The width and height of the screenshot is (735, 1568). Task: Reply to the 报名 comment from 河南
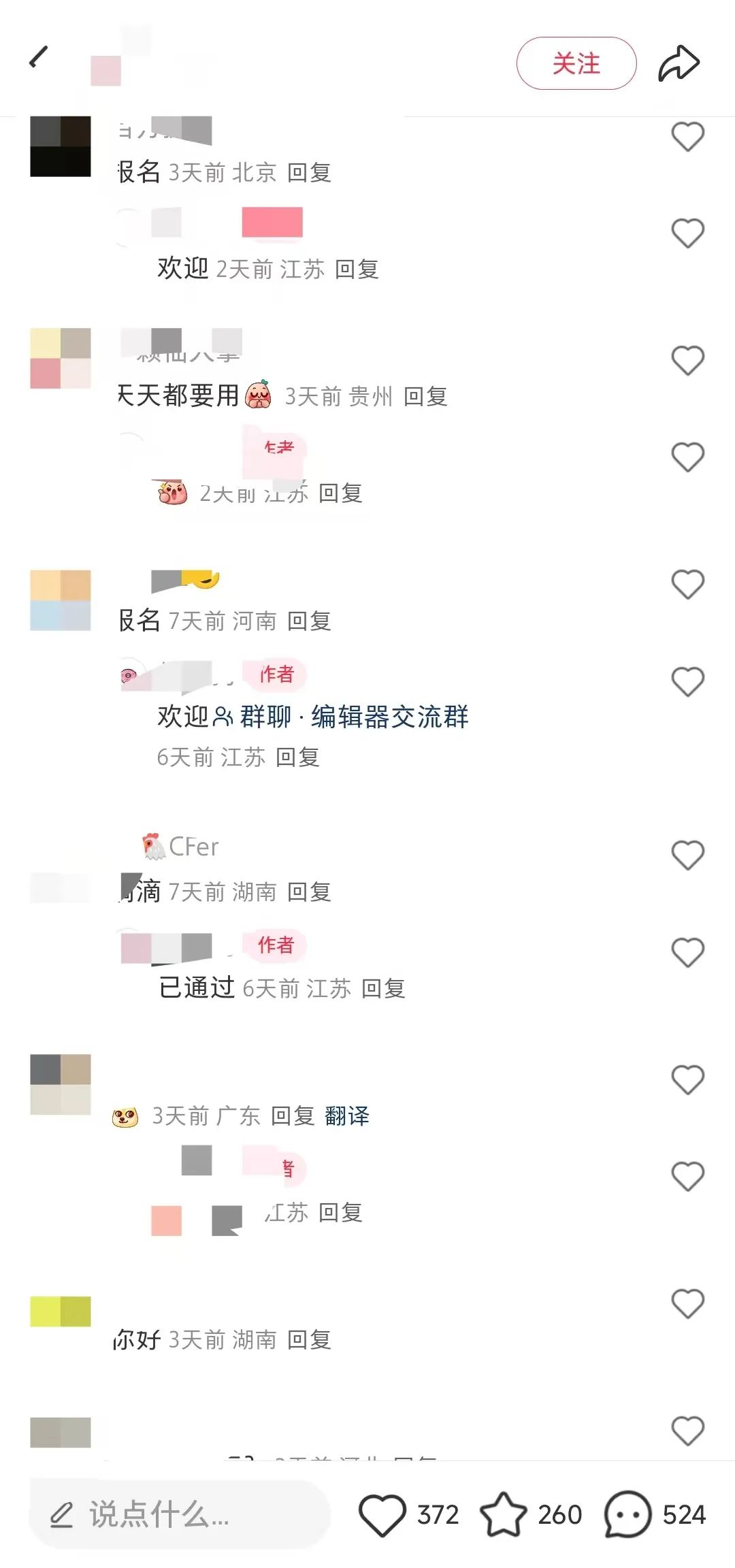[309, 621]
